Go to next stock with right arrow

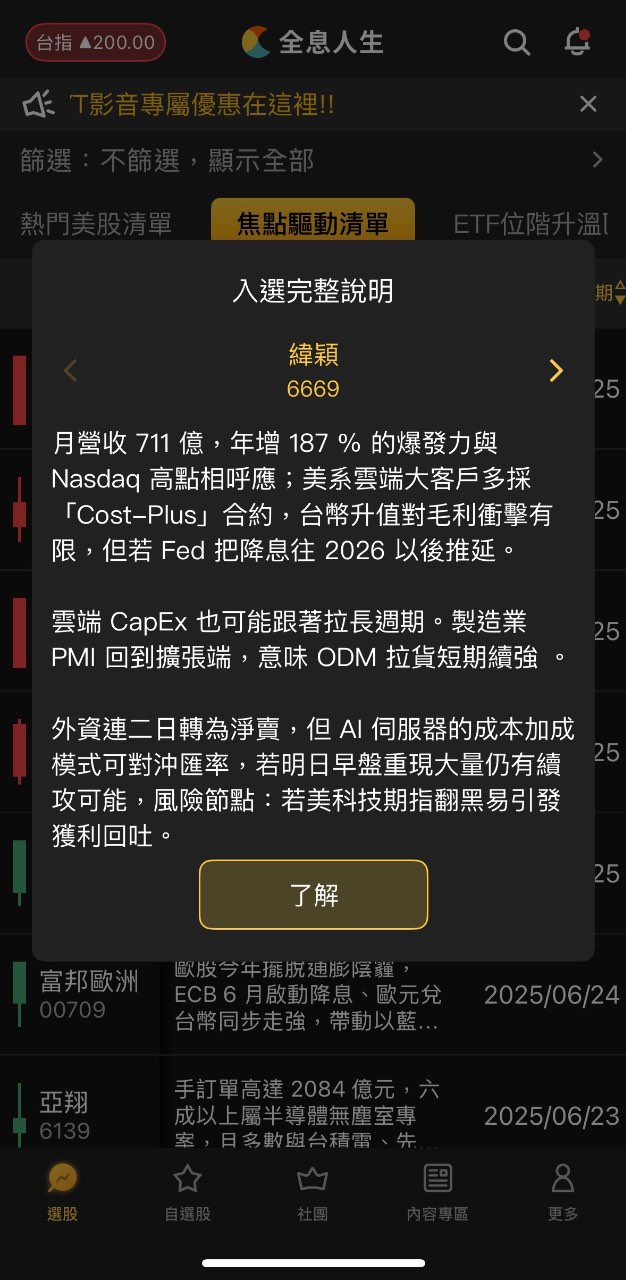point(556,371)
